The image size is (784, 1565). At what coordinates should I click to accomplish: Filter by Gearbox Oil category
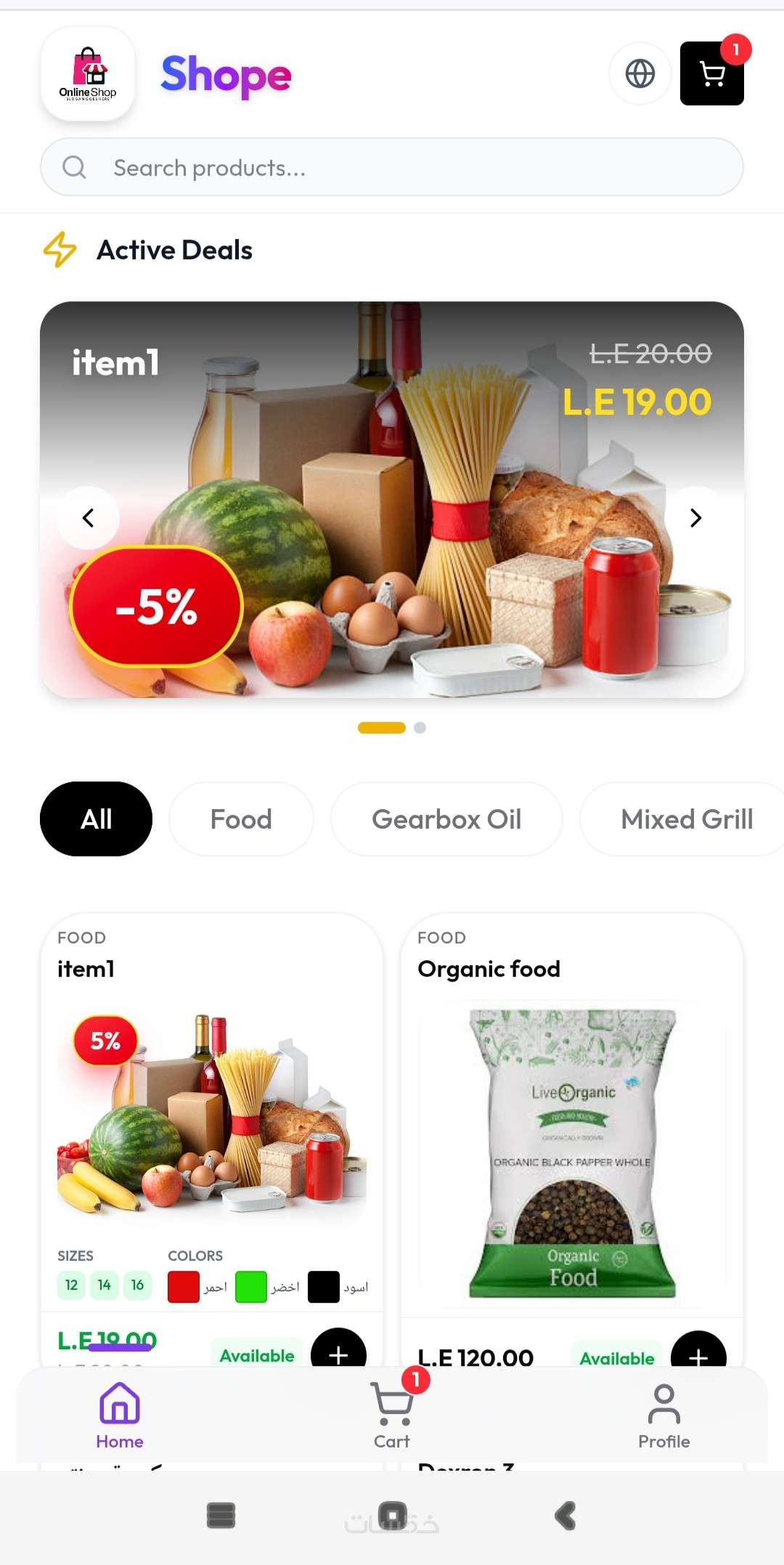point(446,819)
